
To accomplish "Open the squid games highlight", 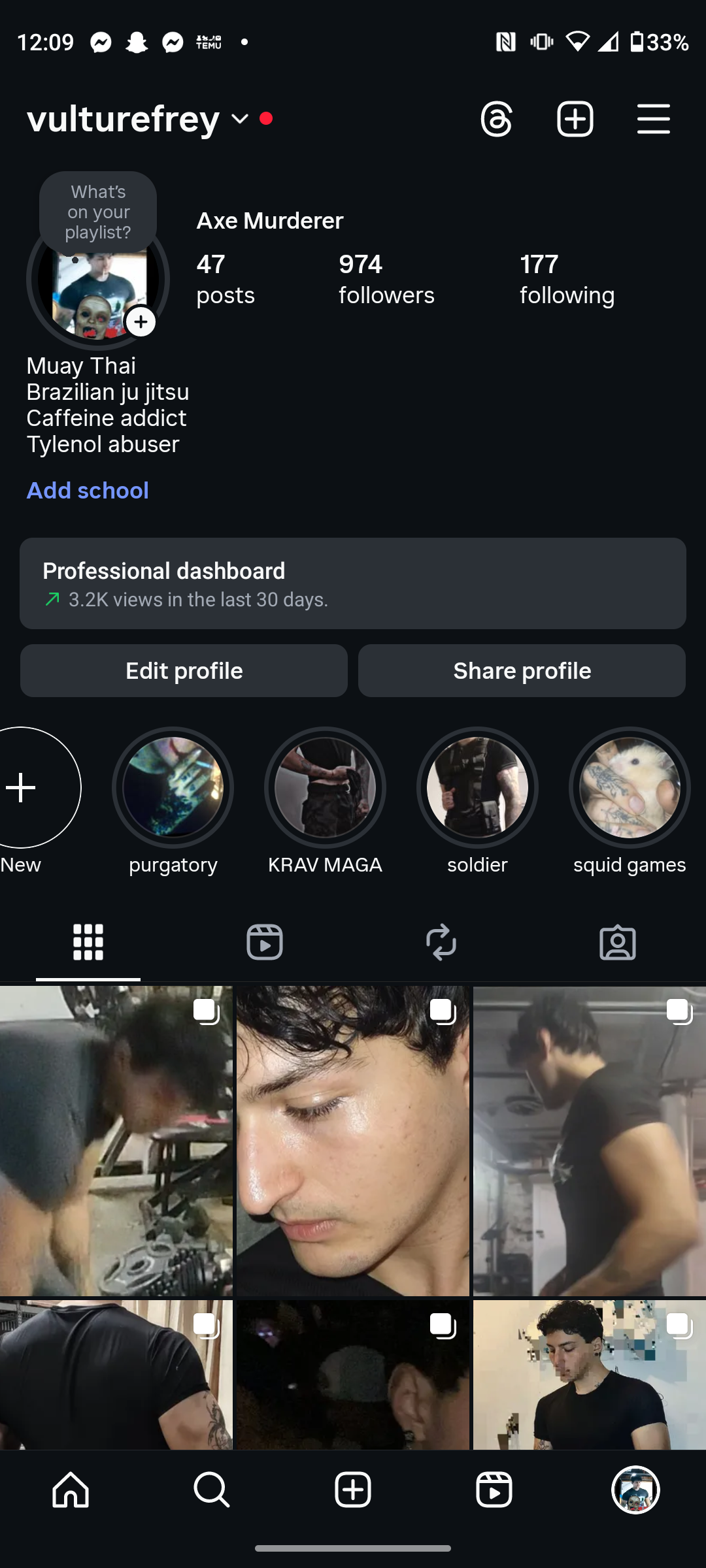I will point(630,787).
